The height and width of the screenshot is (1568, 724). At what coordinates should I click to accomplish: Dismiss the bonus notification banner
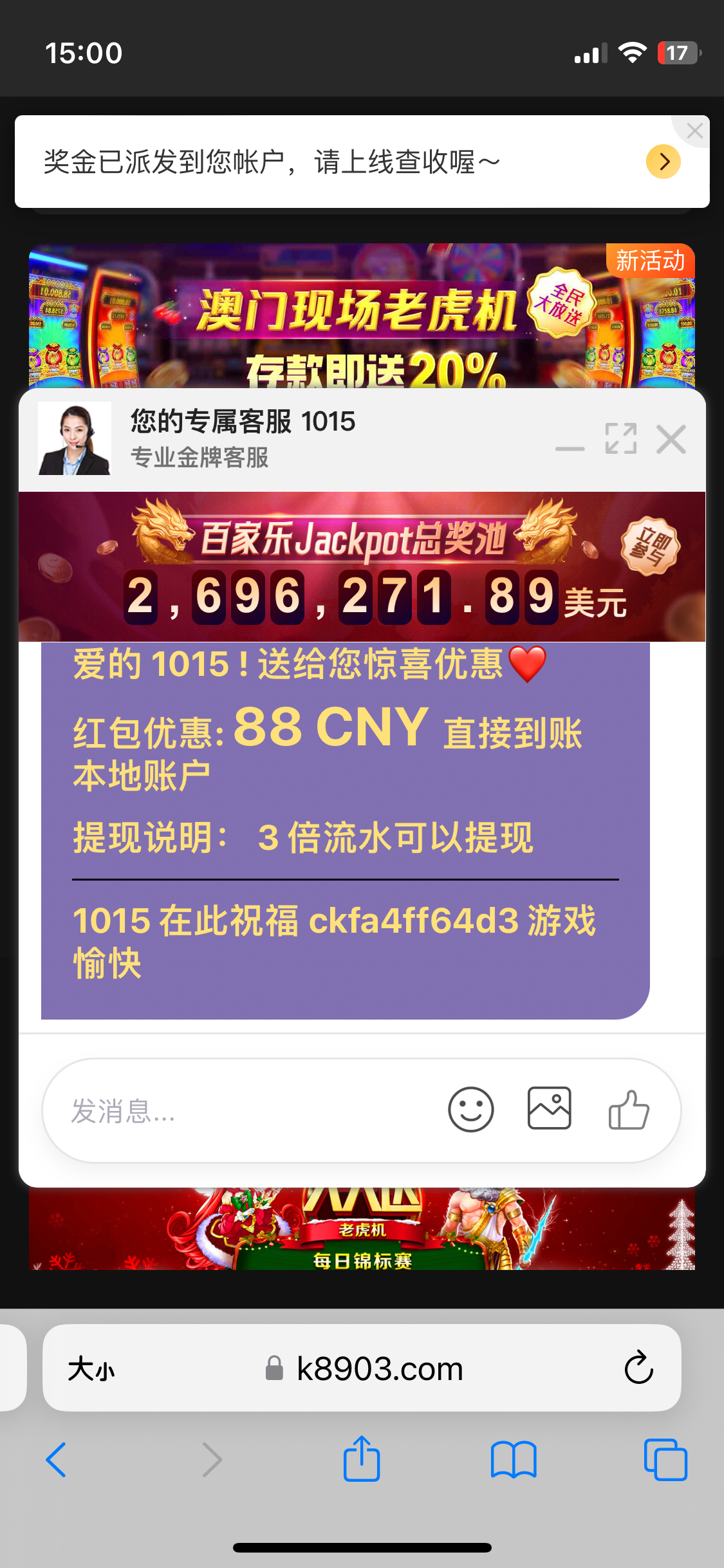(x=694, y=131)
